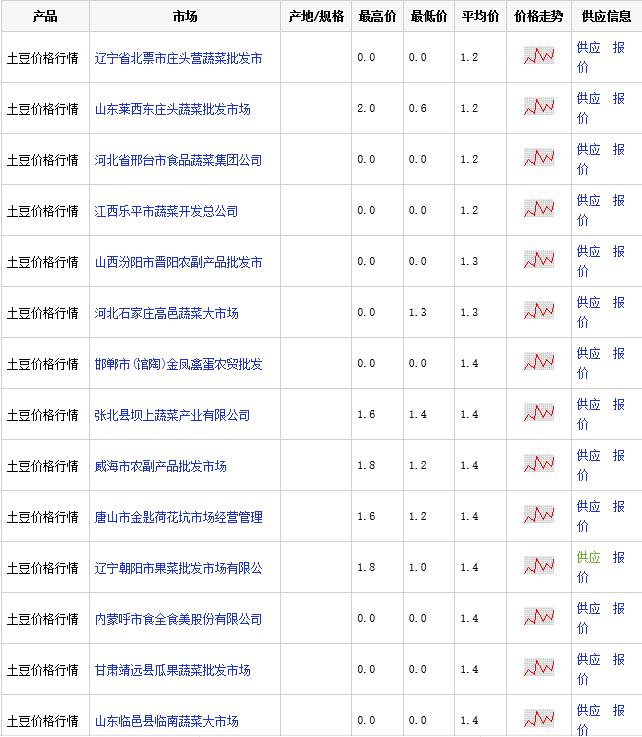Open the 内蒙呼市食全食美股份有限公司 link

pyautogui.click(x=178, y=619)
